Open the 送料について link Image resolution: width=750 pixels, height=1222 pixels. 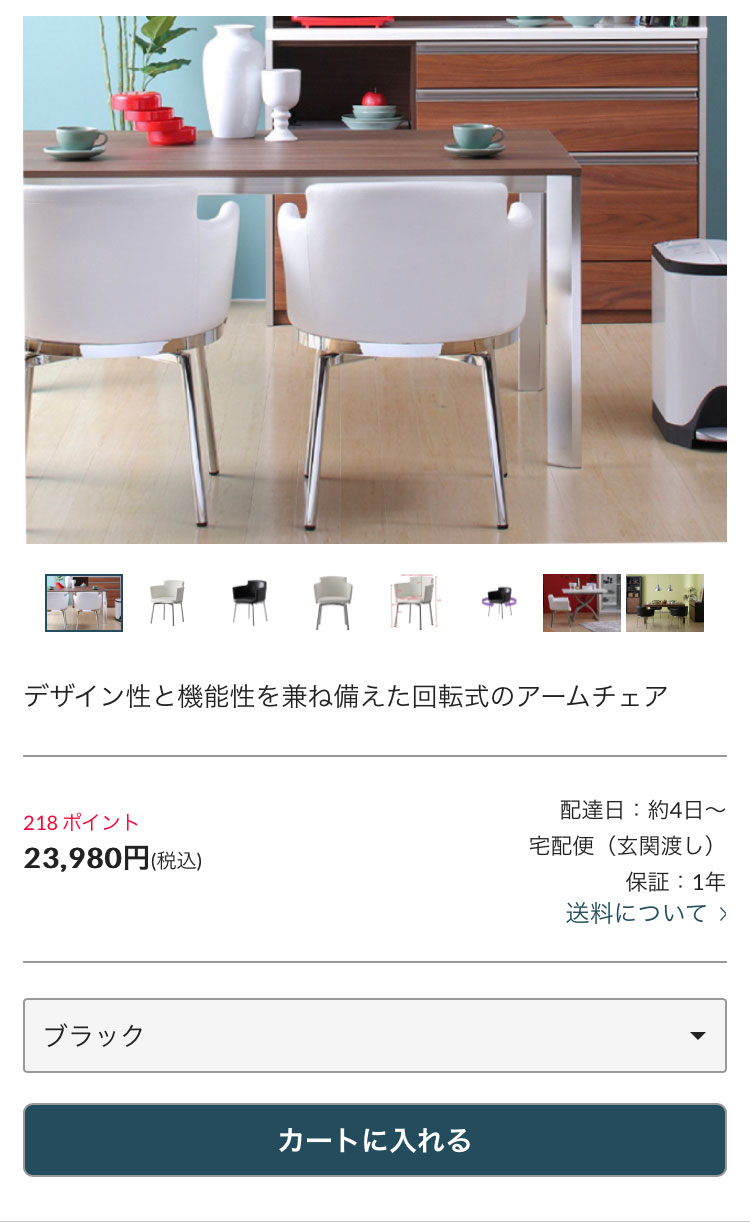pyautogui.click(x=646, y=913)
